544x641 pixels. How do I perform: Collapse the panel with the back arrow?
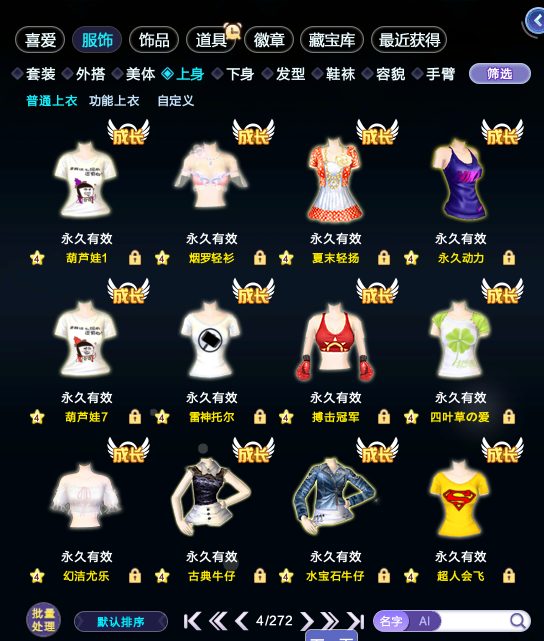(536, 21)
